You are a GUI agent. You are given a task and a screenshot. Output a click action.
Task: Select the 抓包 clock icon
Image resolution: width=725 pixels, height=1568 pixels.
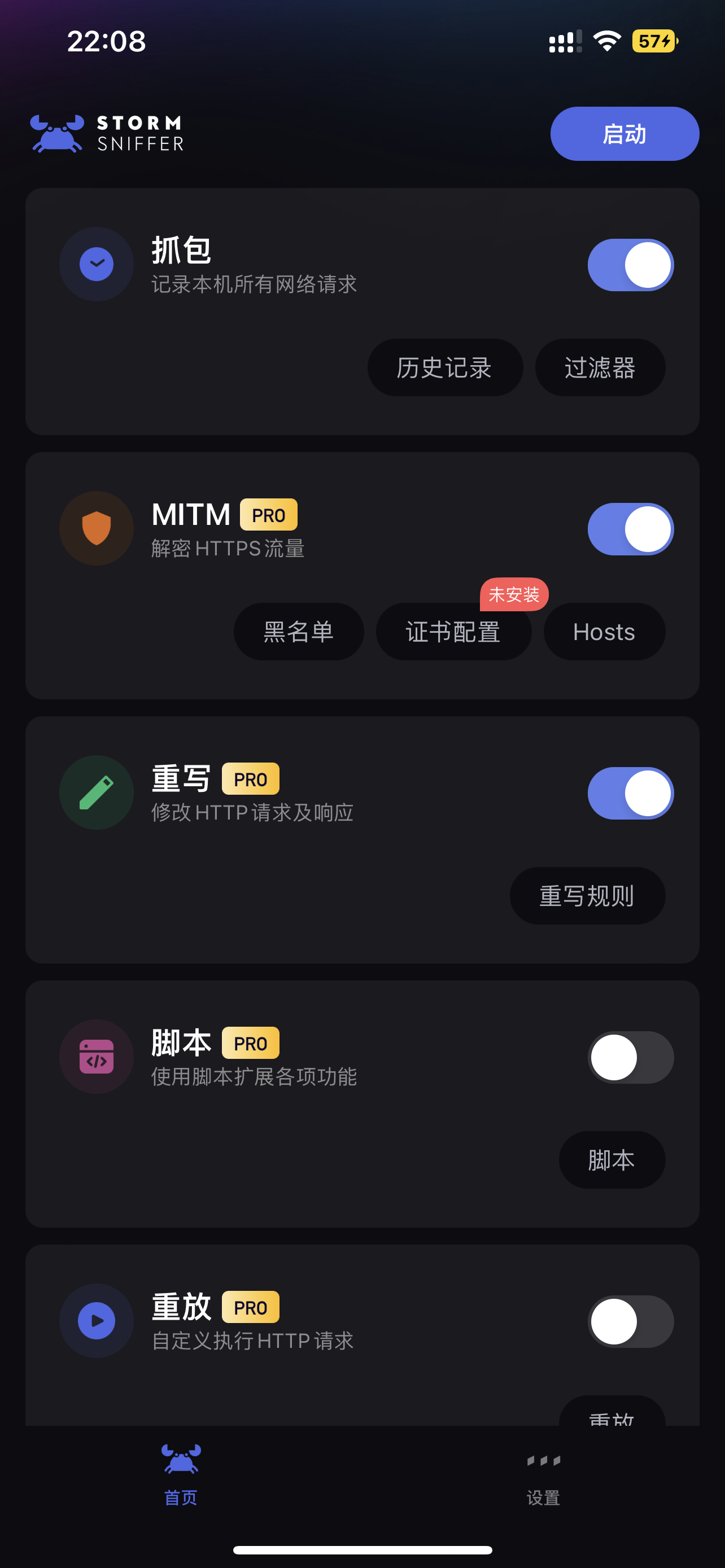tap(96, 264)
